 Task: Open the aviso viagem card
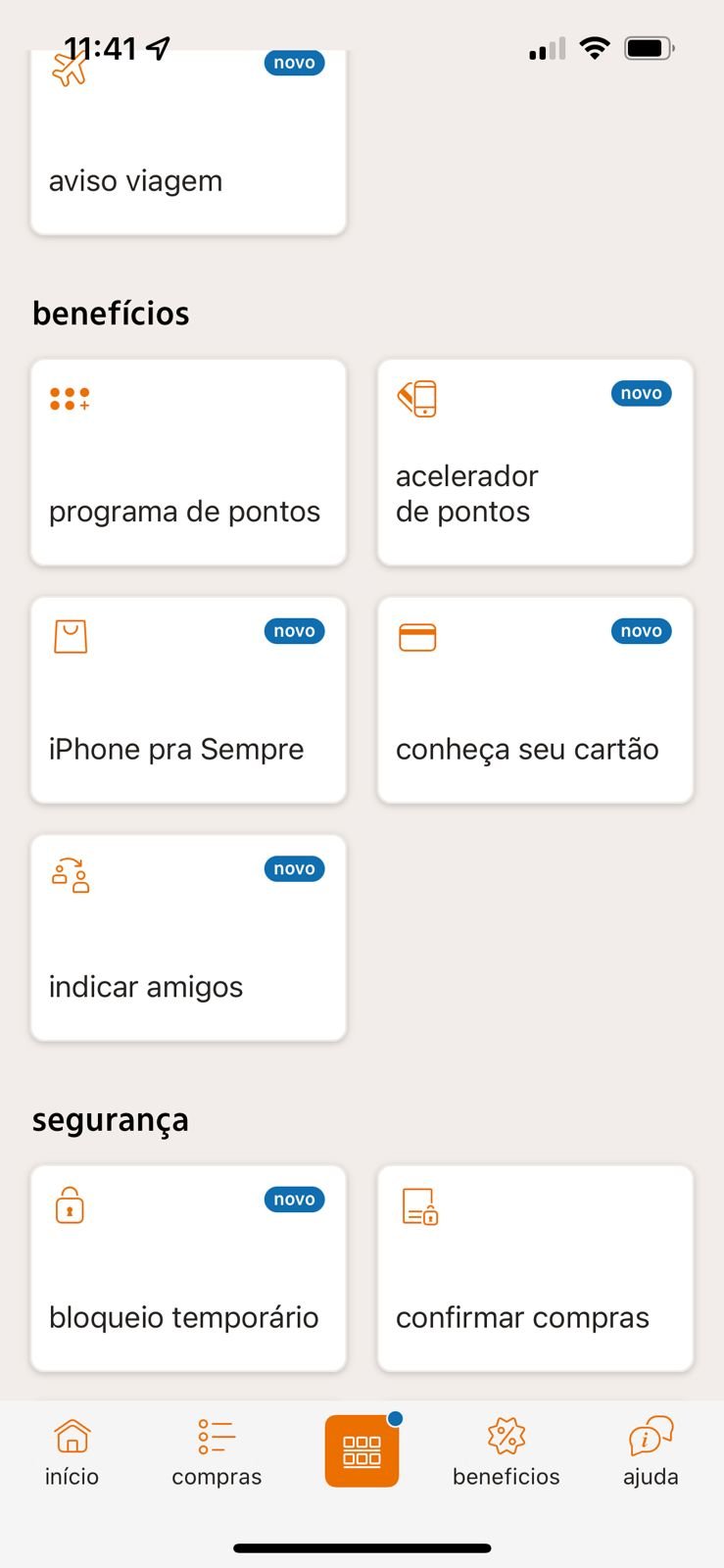(188, 142)
